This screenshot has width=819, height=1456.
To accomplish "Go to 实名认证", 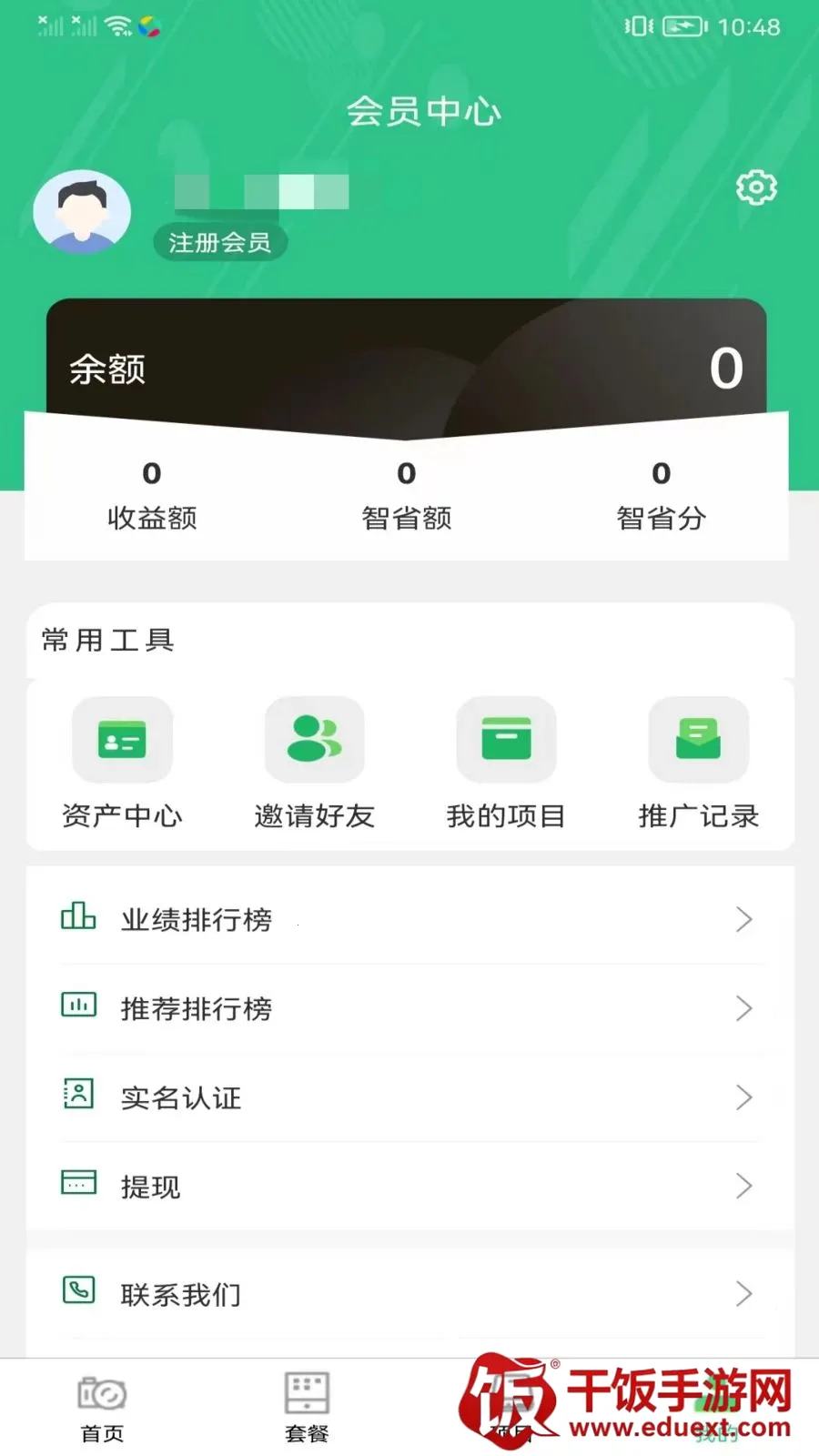I will [409, 1097].
